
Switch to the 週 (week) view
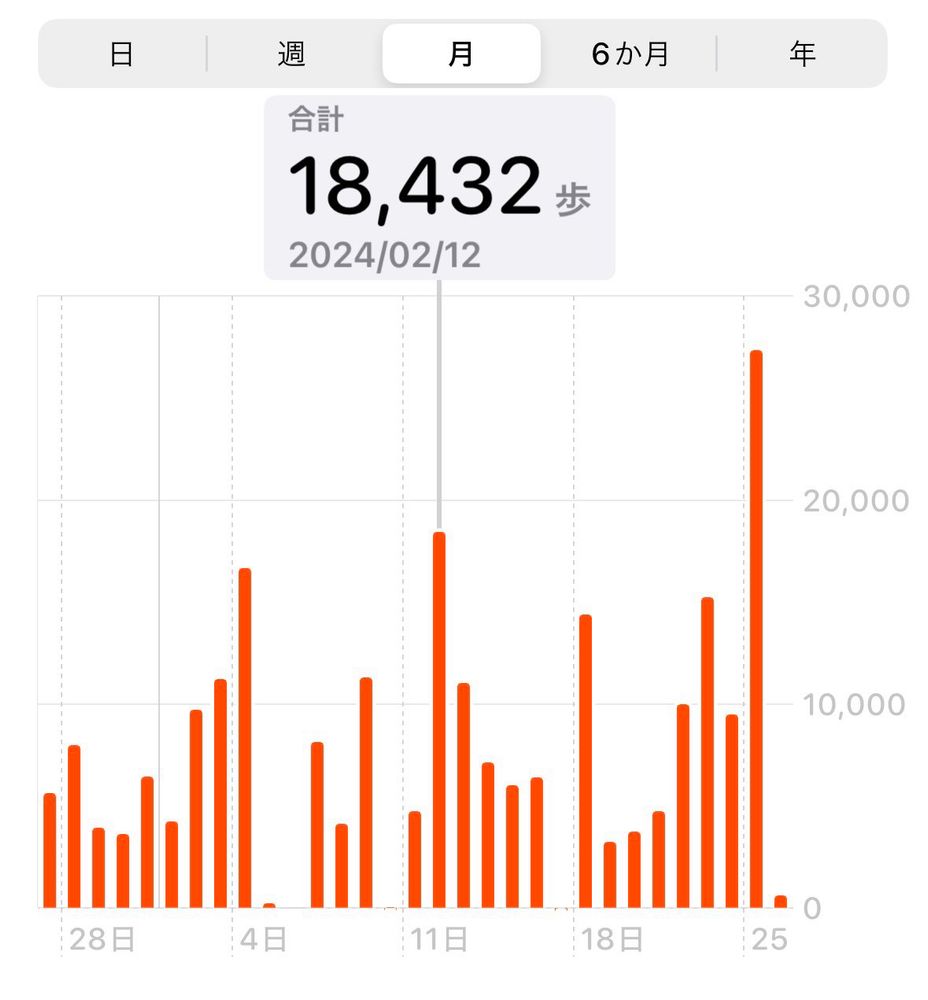[291, 54]
